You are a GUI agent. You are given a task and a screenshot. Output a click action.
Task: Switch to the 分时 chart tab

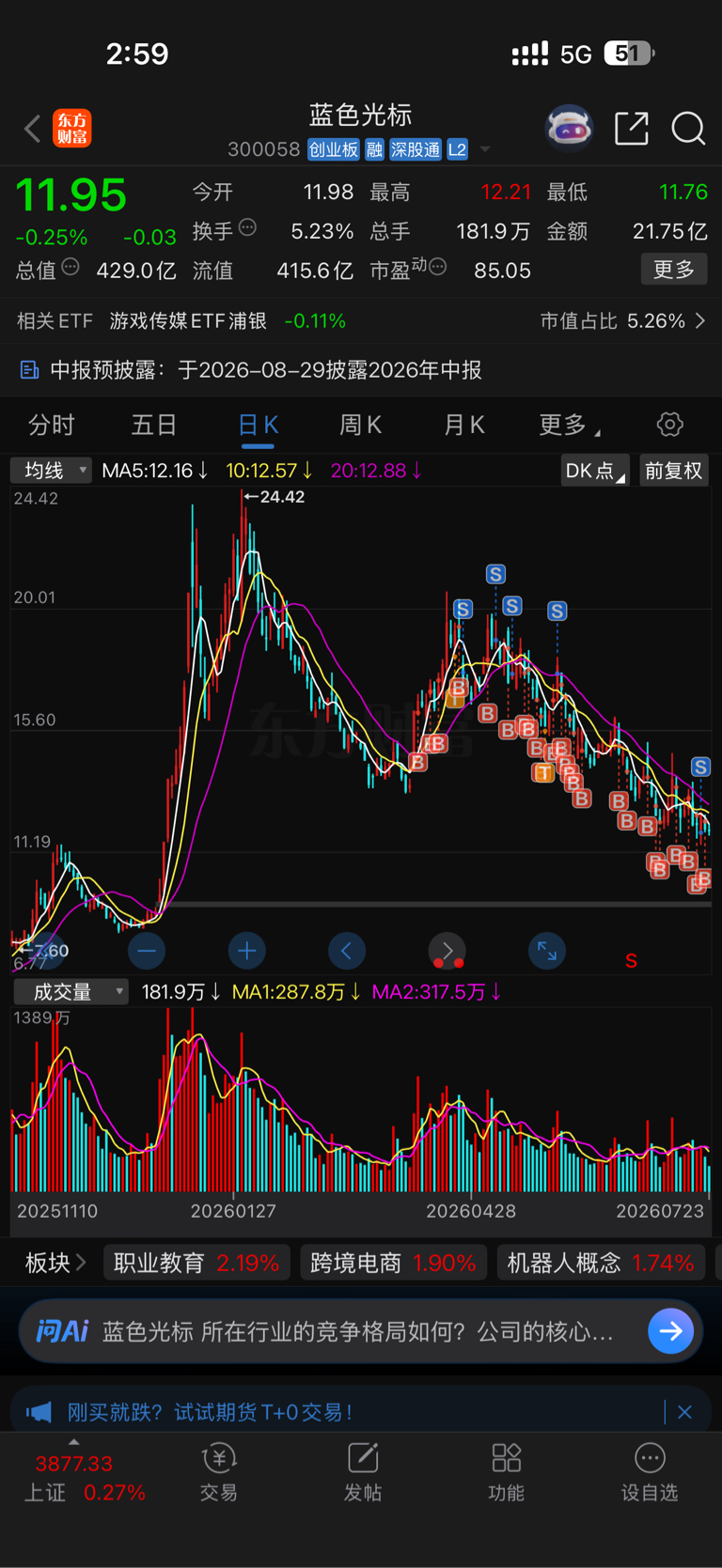[51, 425]
